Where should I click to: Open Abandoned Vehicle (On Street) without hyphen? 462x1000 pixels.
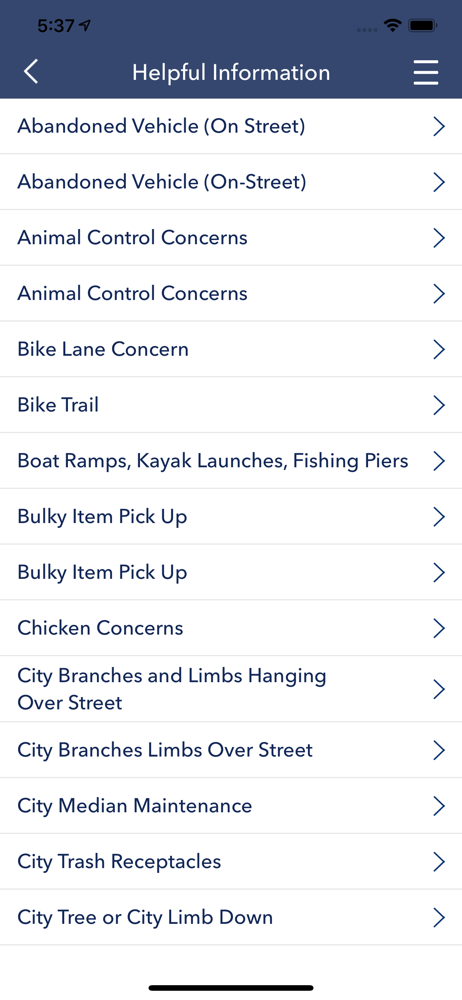tap(231, 126)
